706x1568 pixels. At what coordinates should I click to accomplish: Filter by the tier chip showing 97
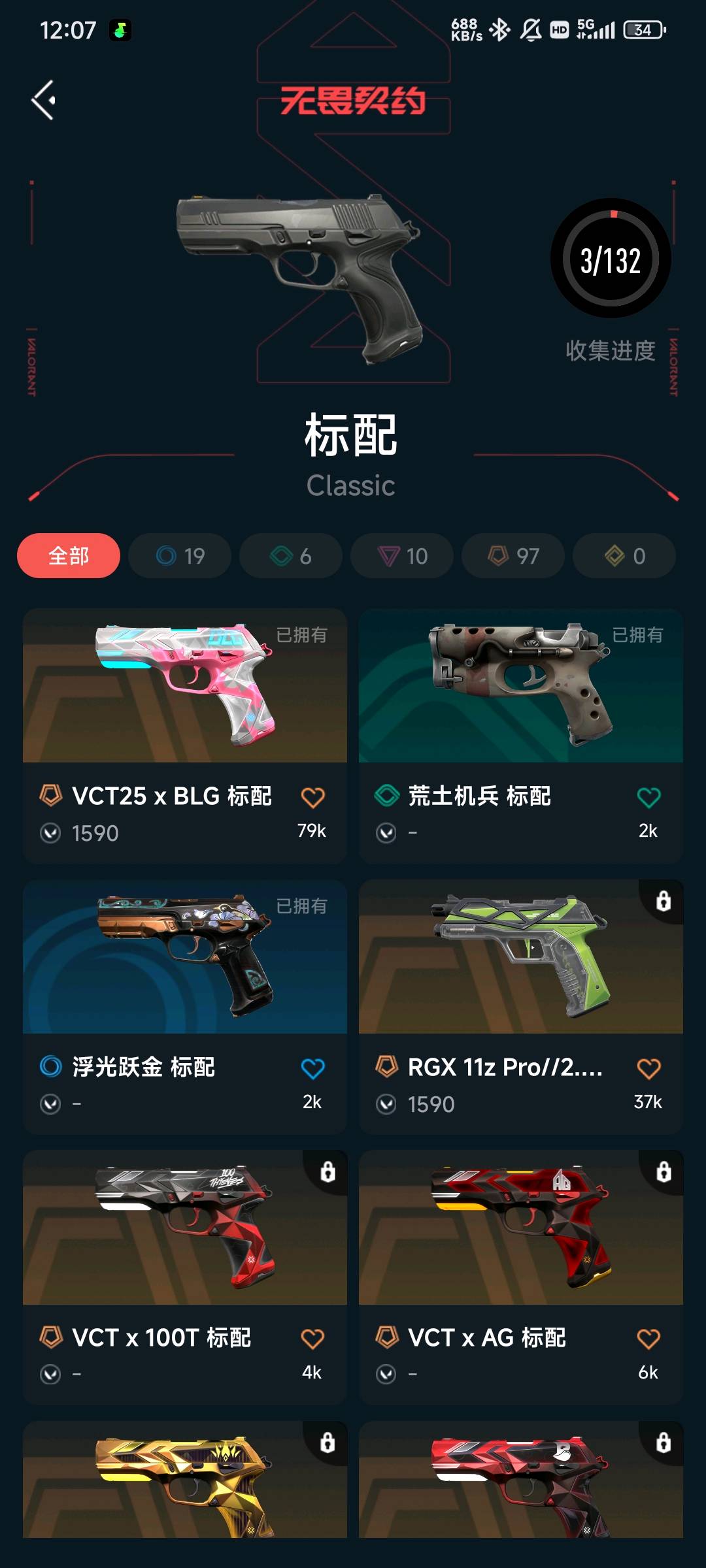point(513,556)
